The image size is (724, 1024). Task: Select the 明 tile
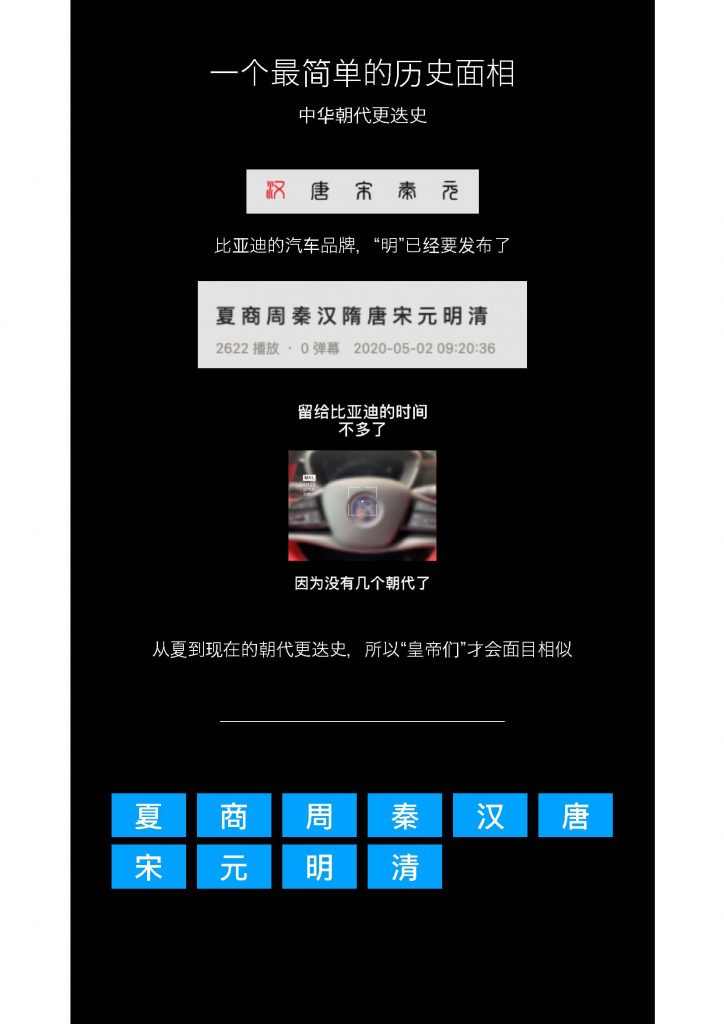(x=319, y=867)
